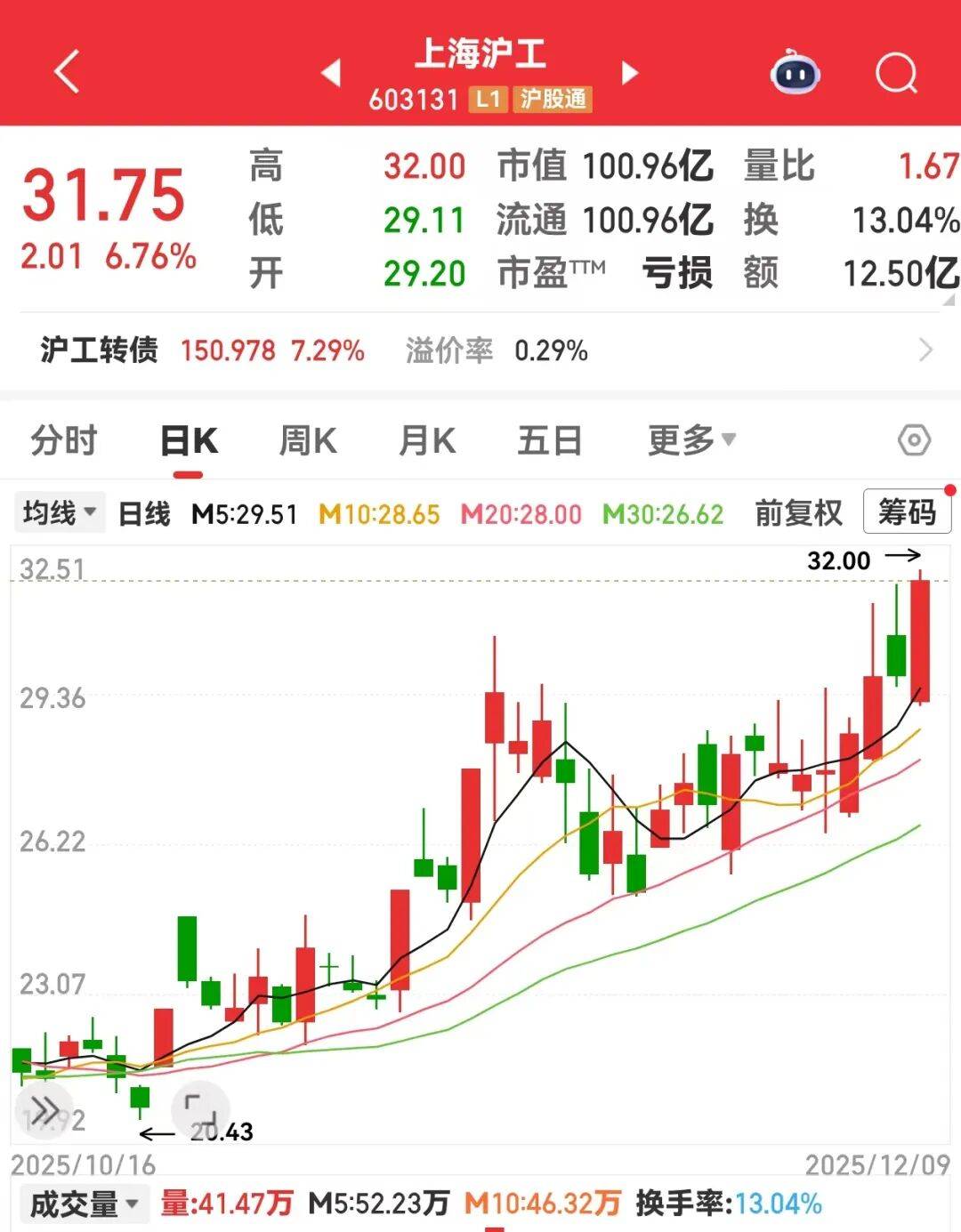The height and width of the screenshot is (1232, 961).
Task: Switch to the next stock arrow
Action: (630, 73)
